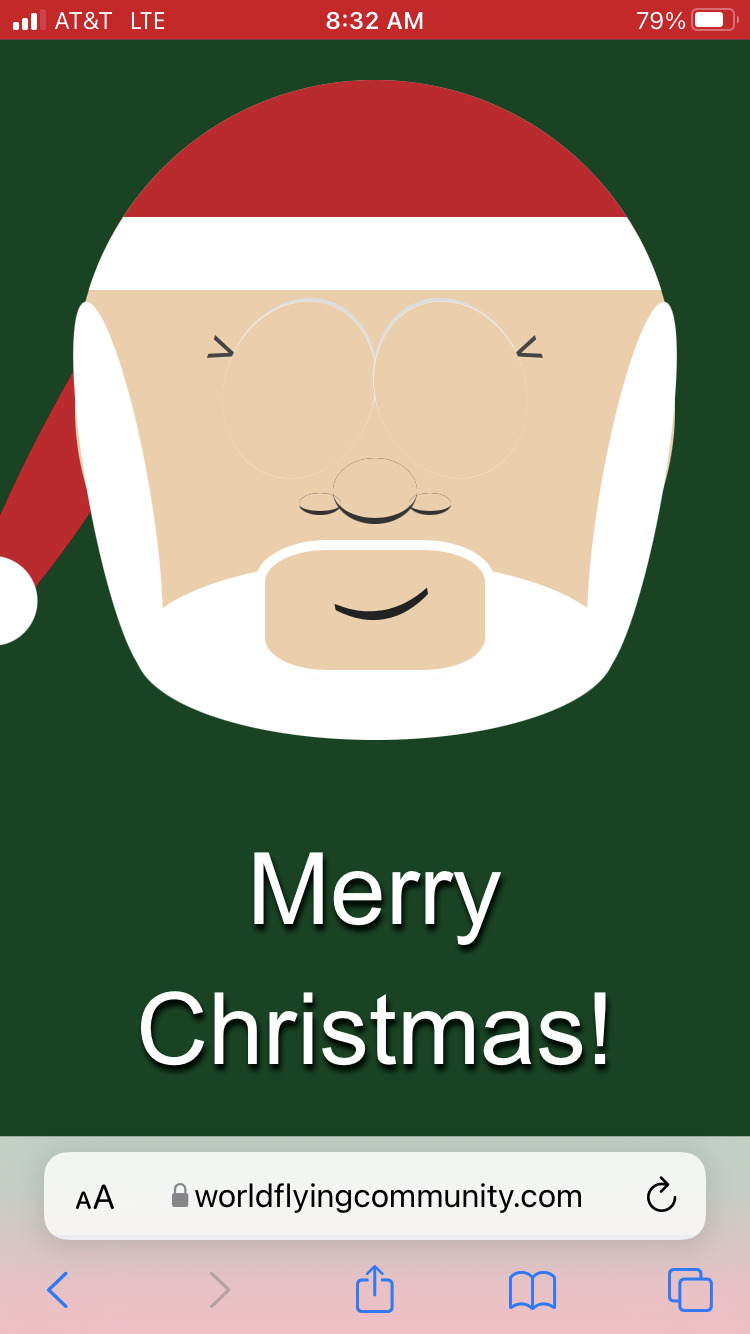Show all open Safari tabs

click(690, 1290)
